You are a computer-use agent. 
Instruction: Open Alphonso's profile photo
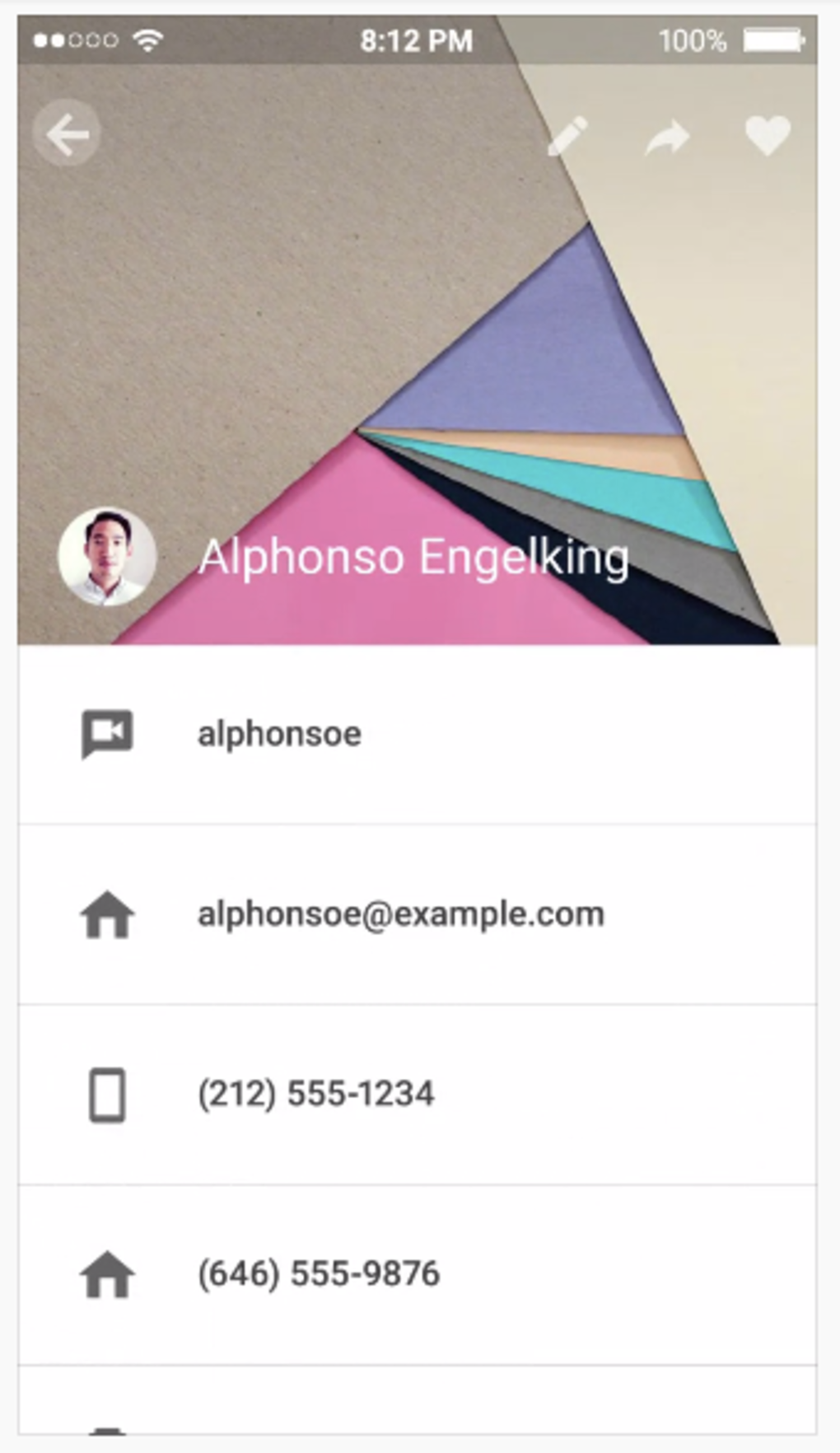click(107, 557)
